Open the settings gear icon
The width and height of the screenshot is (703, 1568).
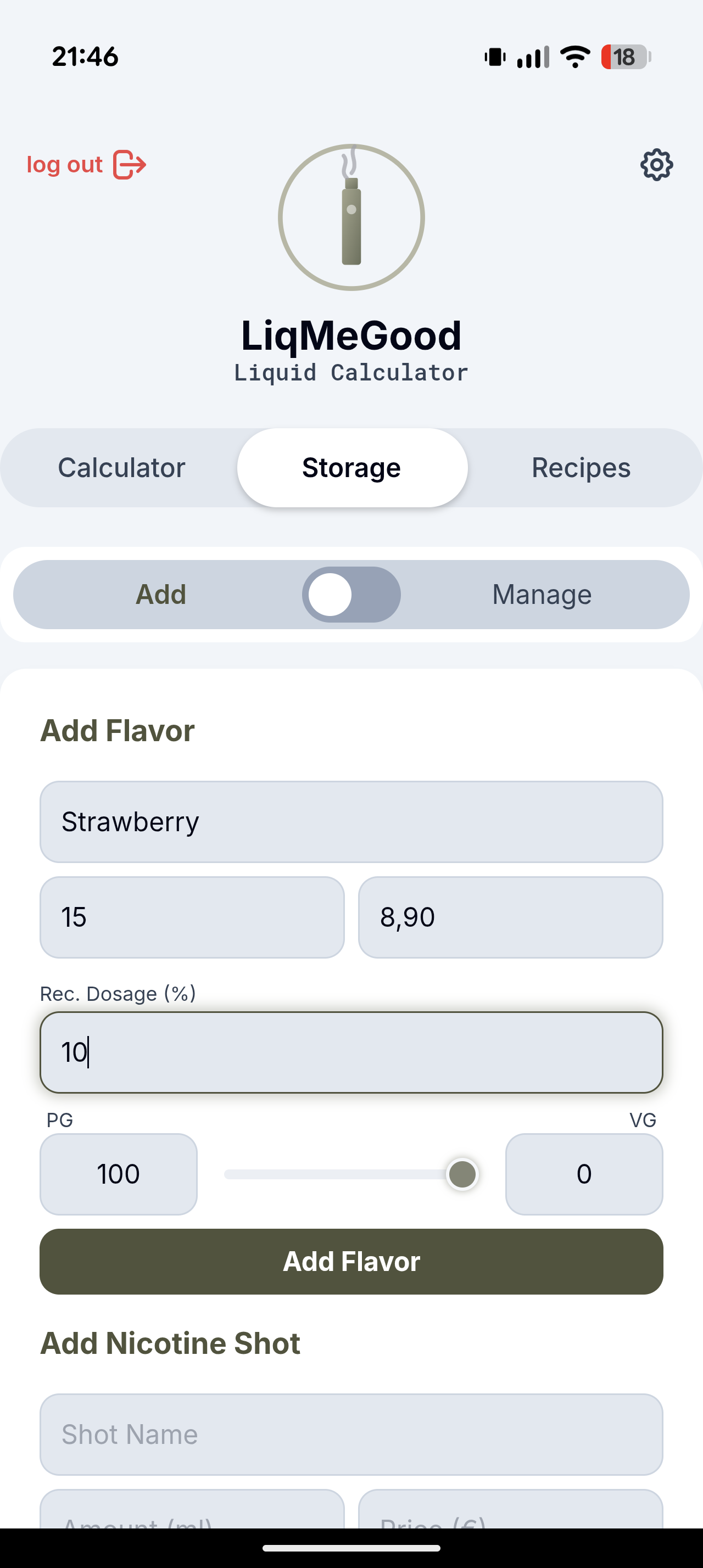click(656, 164)
